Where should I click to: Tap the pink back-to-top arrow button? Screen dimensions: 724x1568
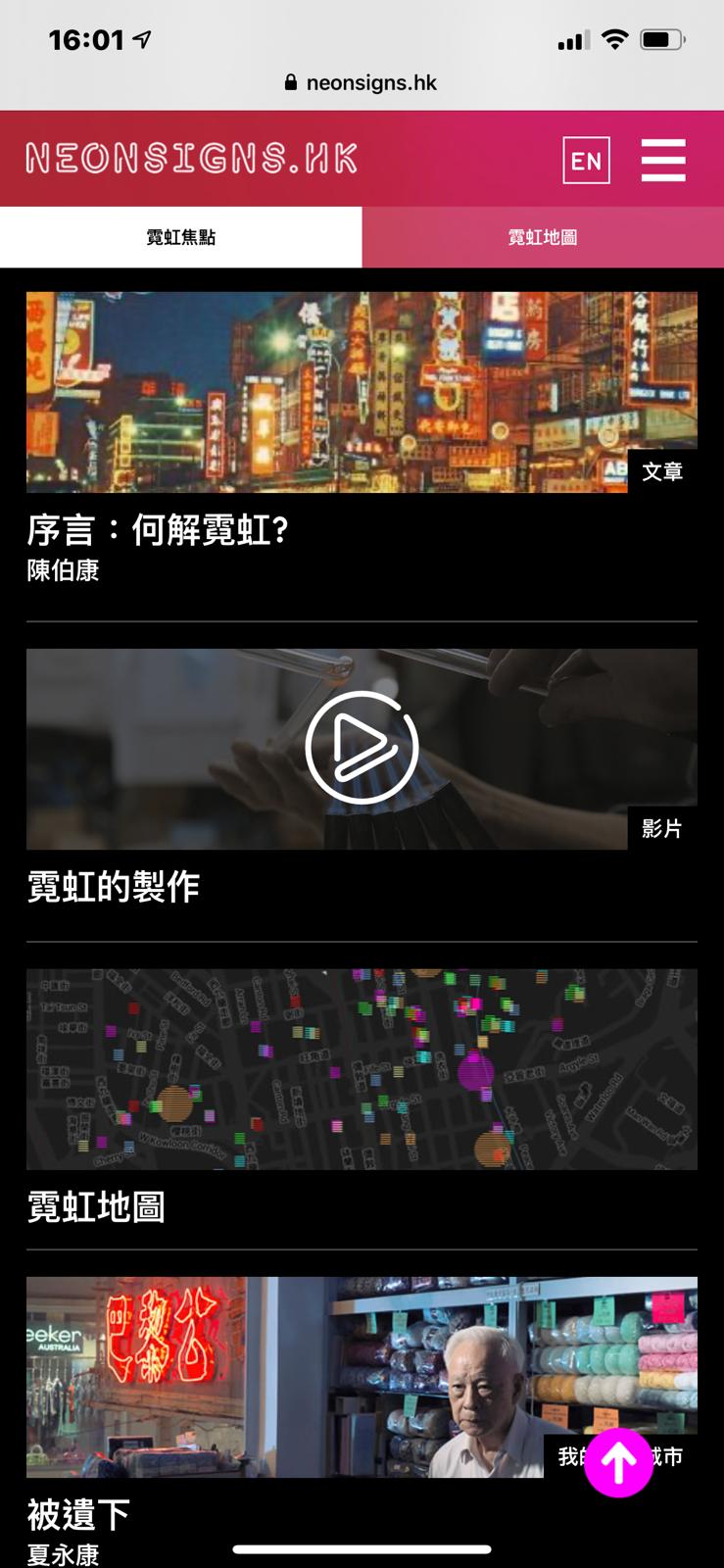(x=618, y=1462)
